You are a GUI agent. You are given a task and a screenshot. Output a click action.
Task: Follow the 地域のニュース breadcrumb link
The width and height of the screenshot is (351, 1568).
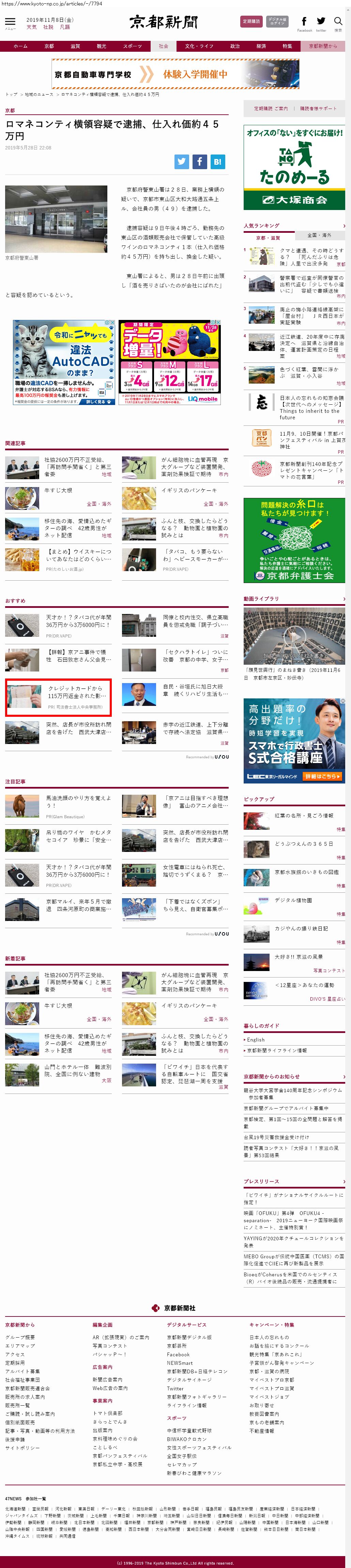(x=39, y=94)
